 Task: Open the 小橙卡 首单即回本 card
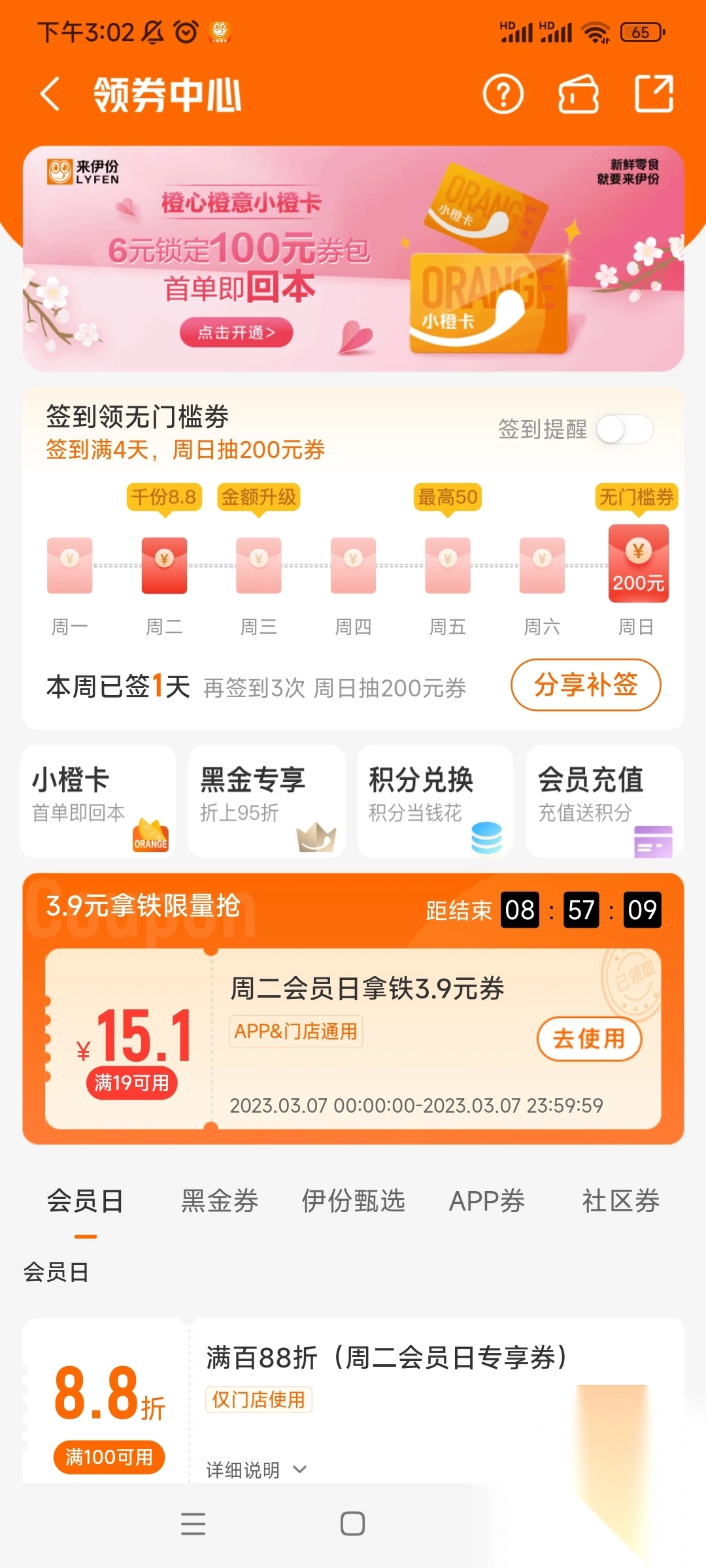(98, 800)
